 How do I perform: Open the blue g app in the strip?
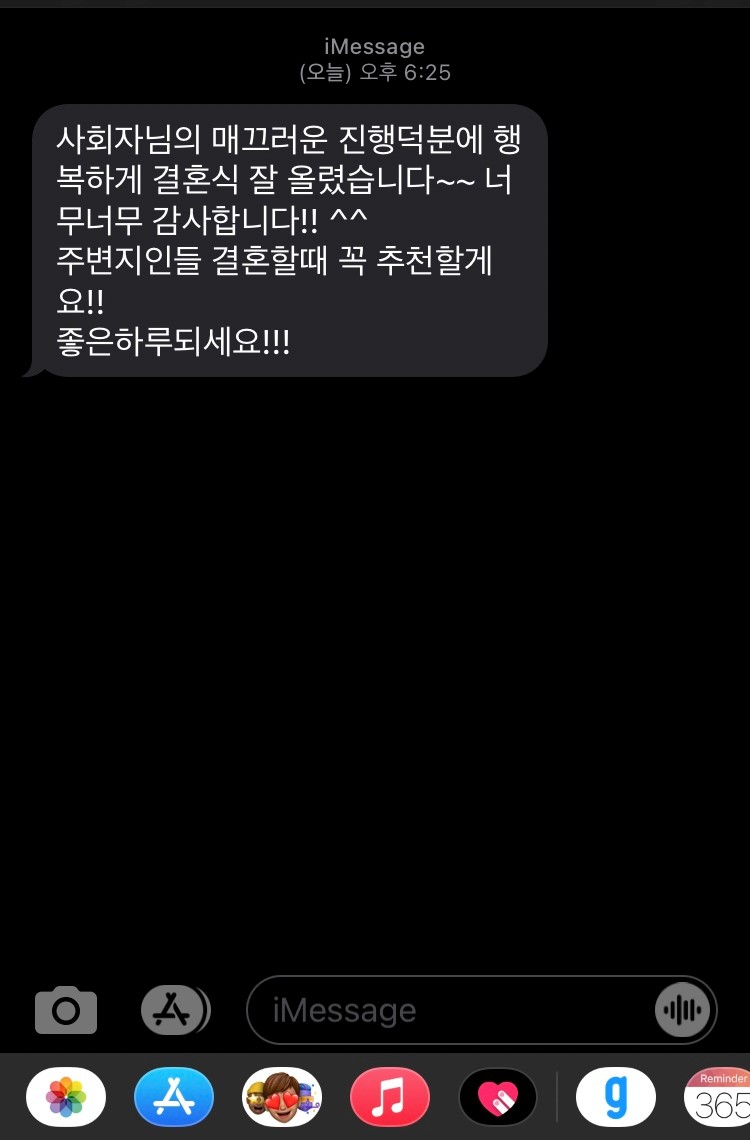(x=616, y=1097)
